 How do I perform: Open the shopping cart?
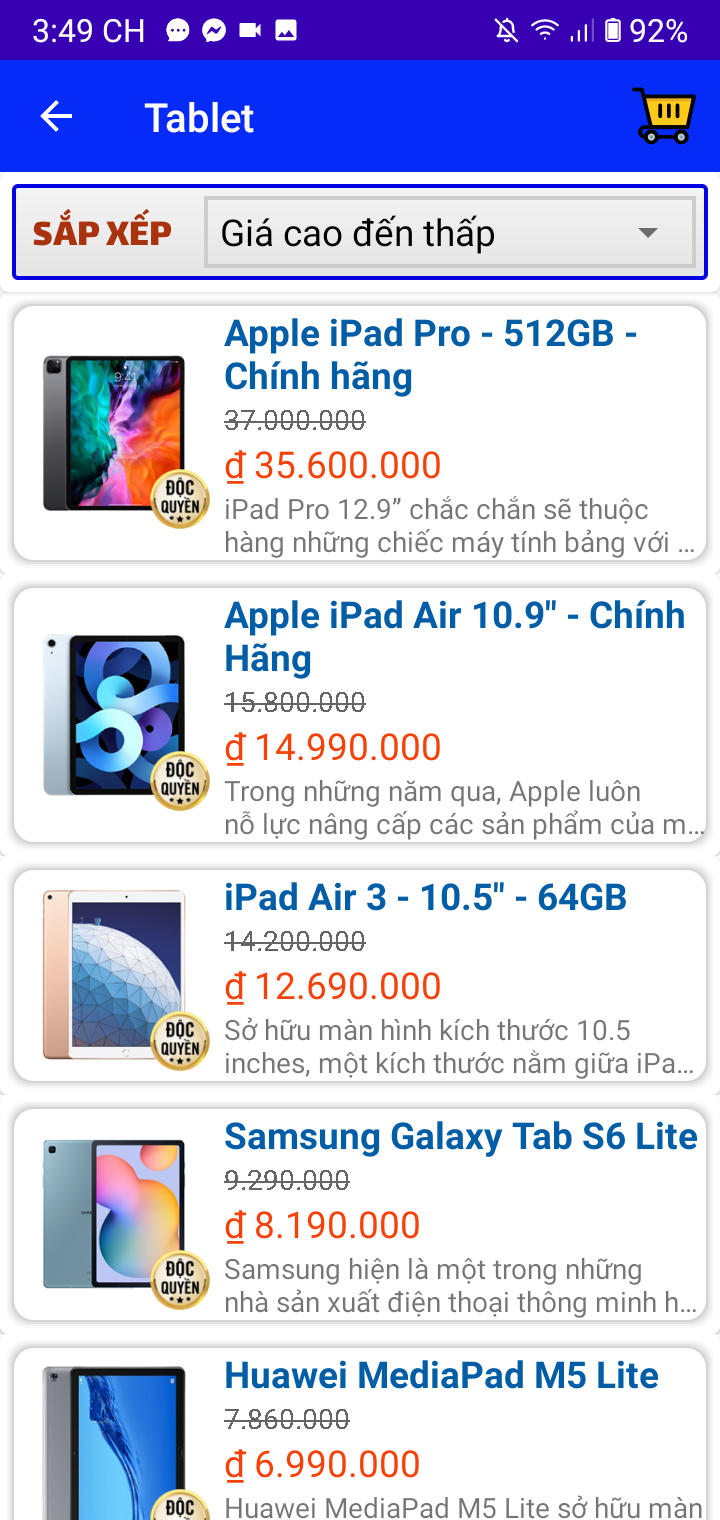663,116
